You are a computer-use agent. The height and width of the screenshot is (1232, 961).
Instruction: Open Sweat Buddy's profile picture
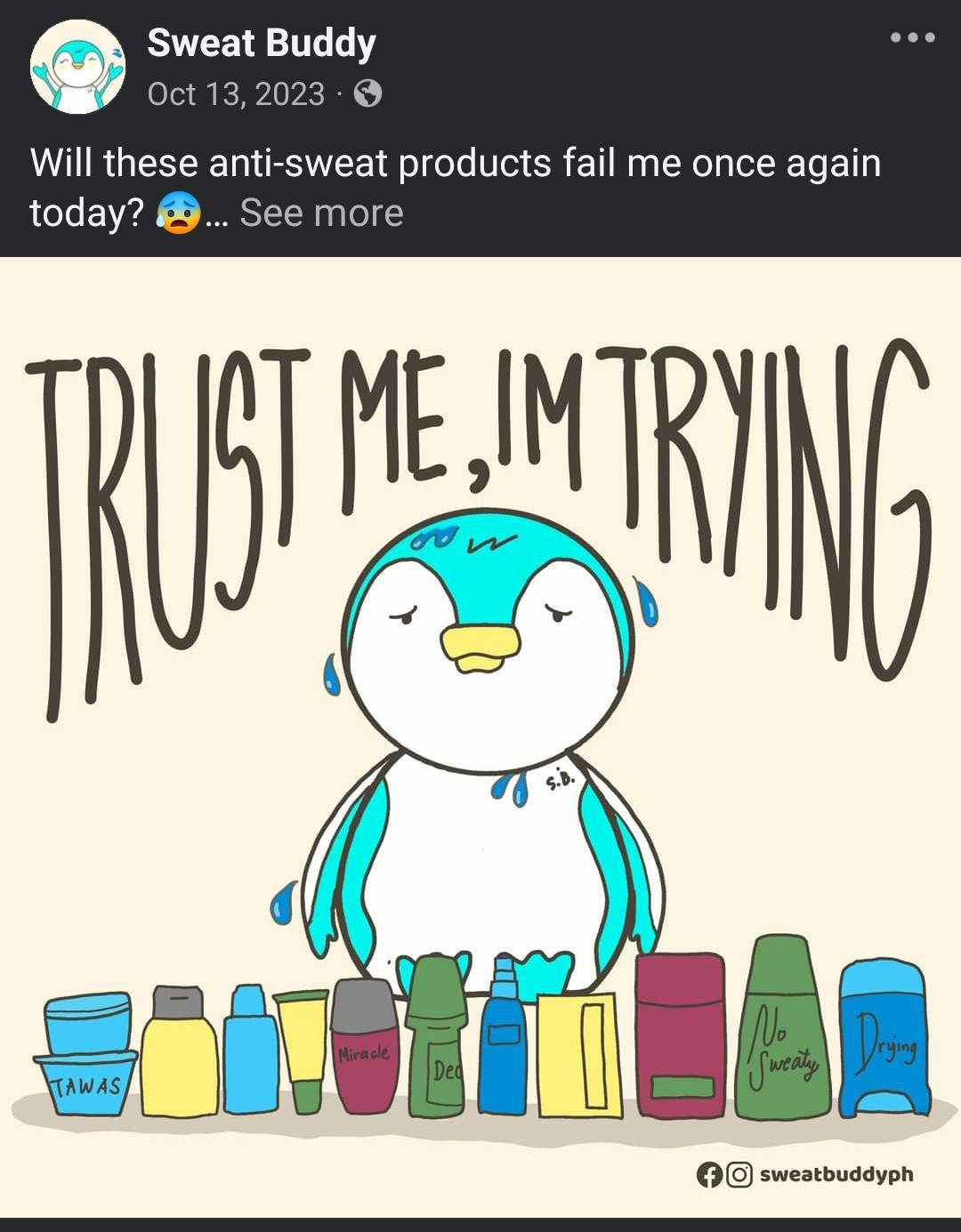pyautogui.click(x=77, y=67)
